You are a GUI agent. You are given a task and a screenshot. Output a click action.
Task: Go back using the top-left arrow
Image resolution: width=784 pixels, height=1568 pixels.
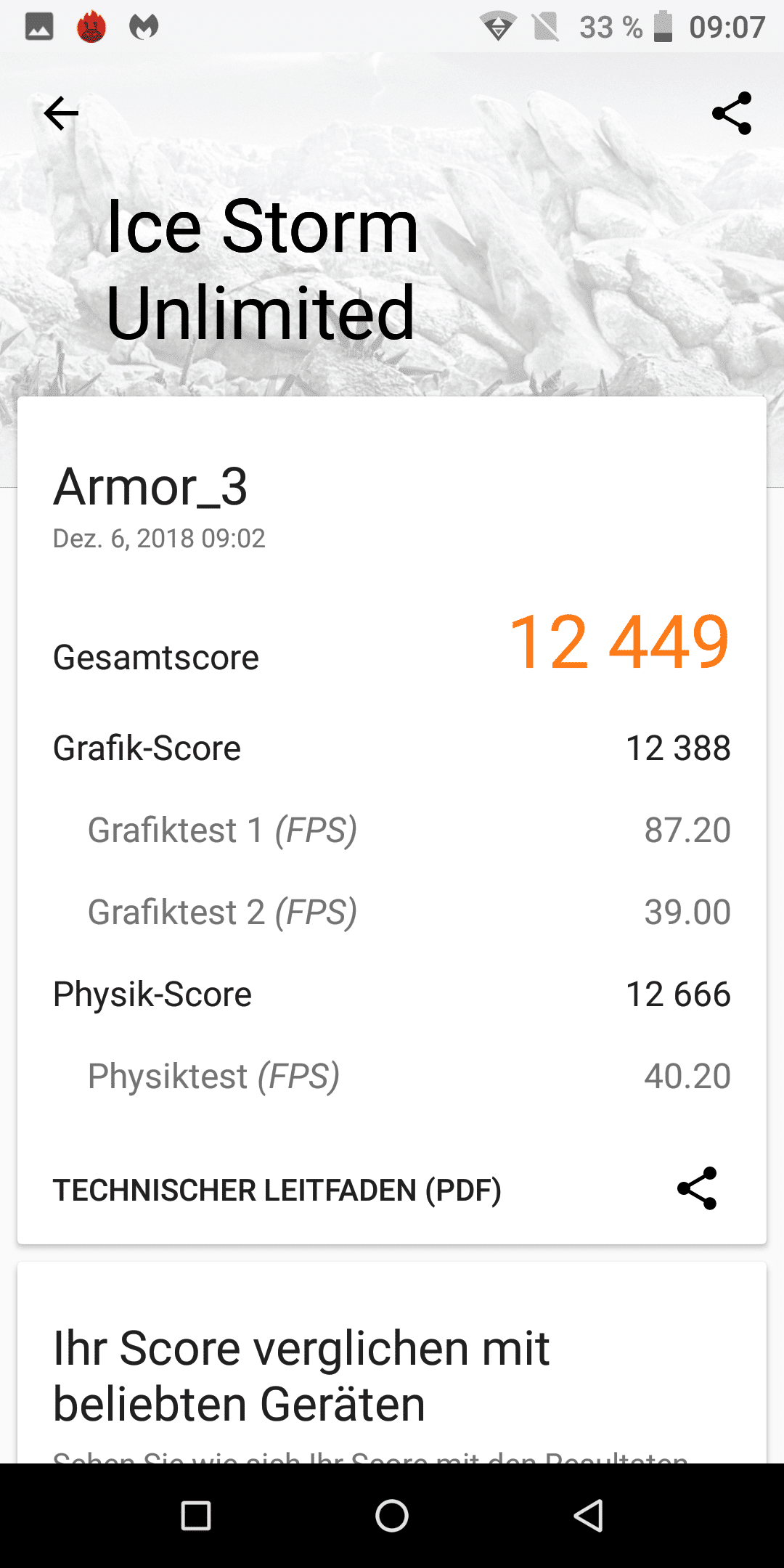pos(61,113)
